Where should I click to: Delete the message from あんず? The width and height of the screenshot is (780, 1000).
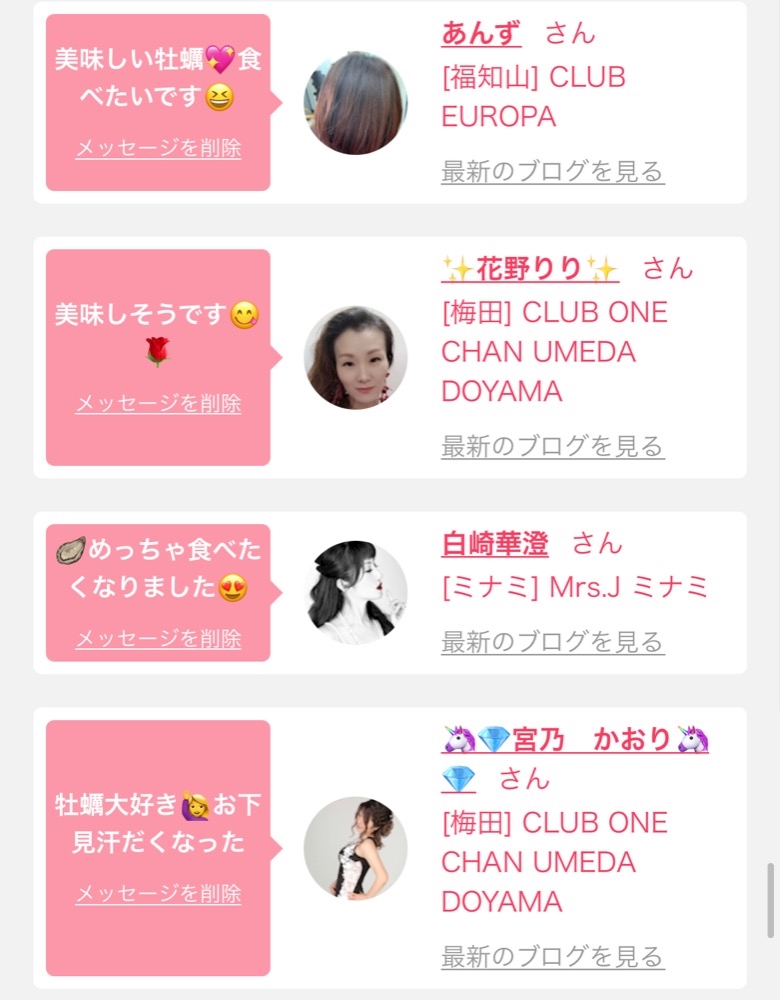pyautogui.click(x=158, y=148)
